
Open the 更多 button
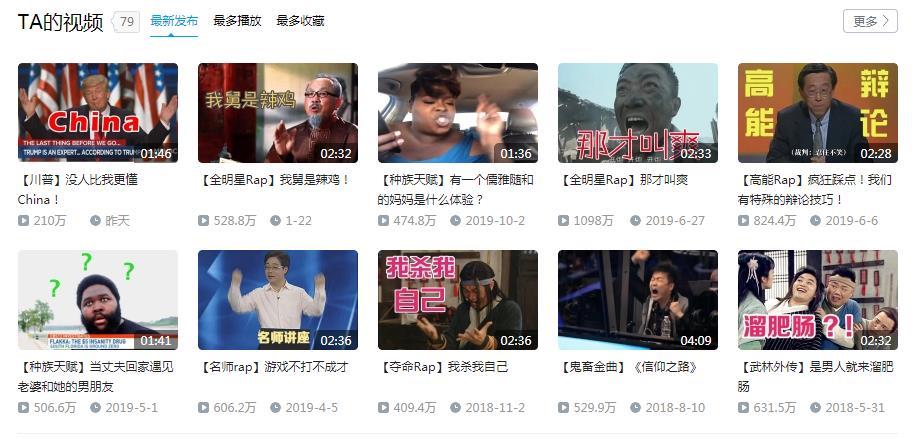(x=870, y=21)
